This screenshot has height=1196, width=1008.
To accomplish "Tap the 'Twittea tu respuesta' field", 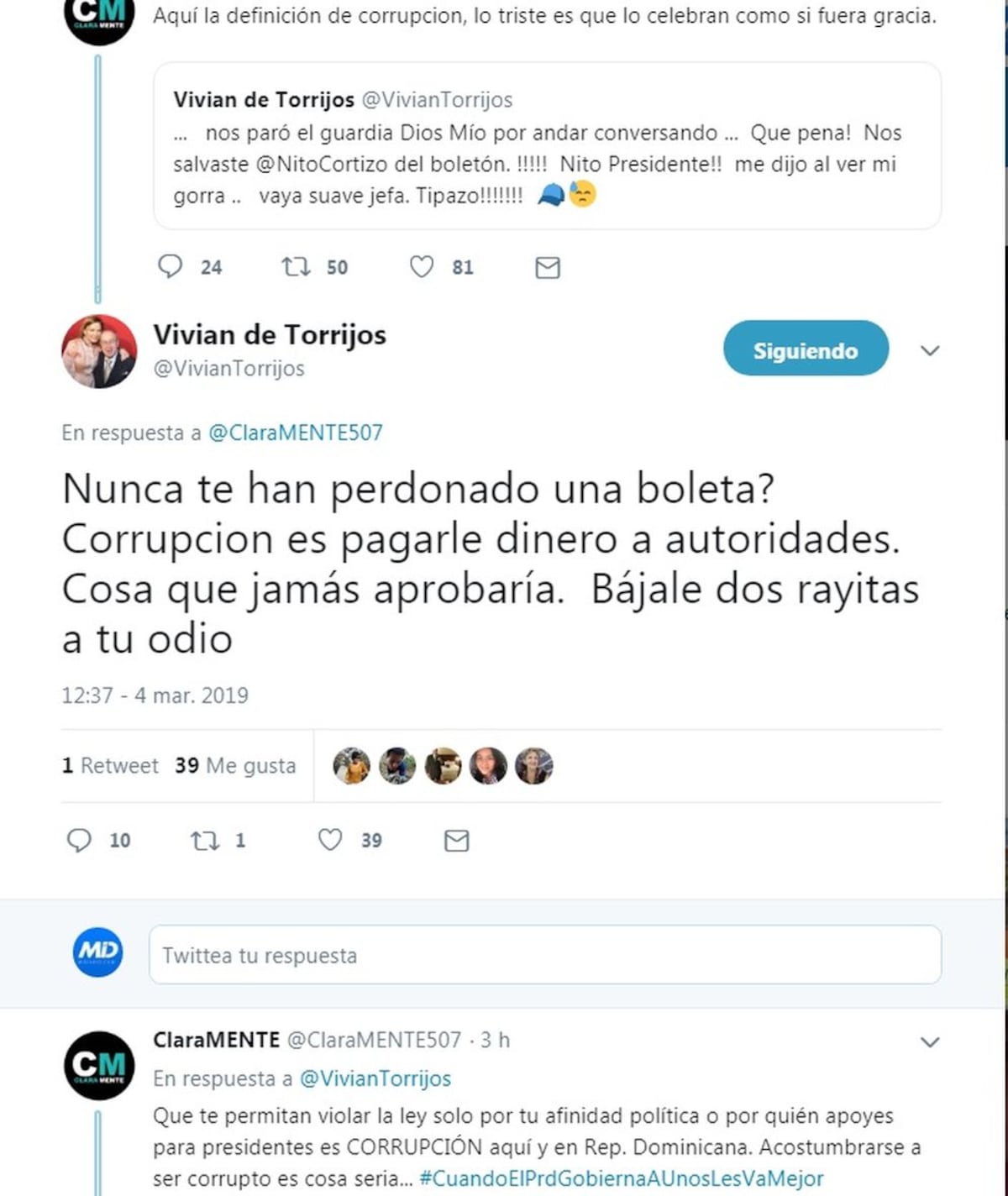I will (544, 955).
